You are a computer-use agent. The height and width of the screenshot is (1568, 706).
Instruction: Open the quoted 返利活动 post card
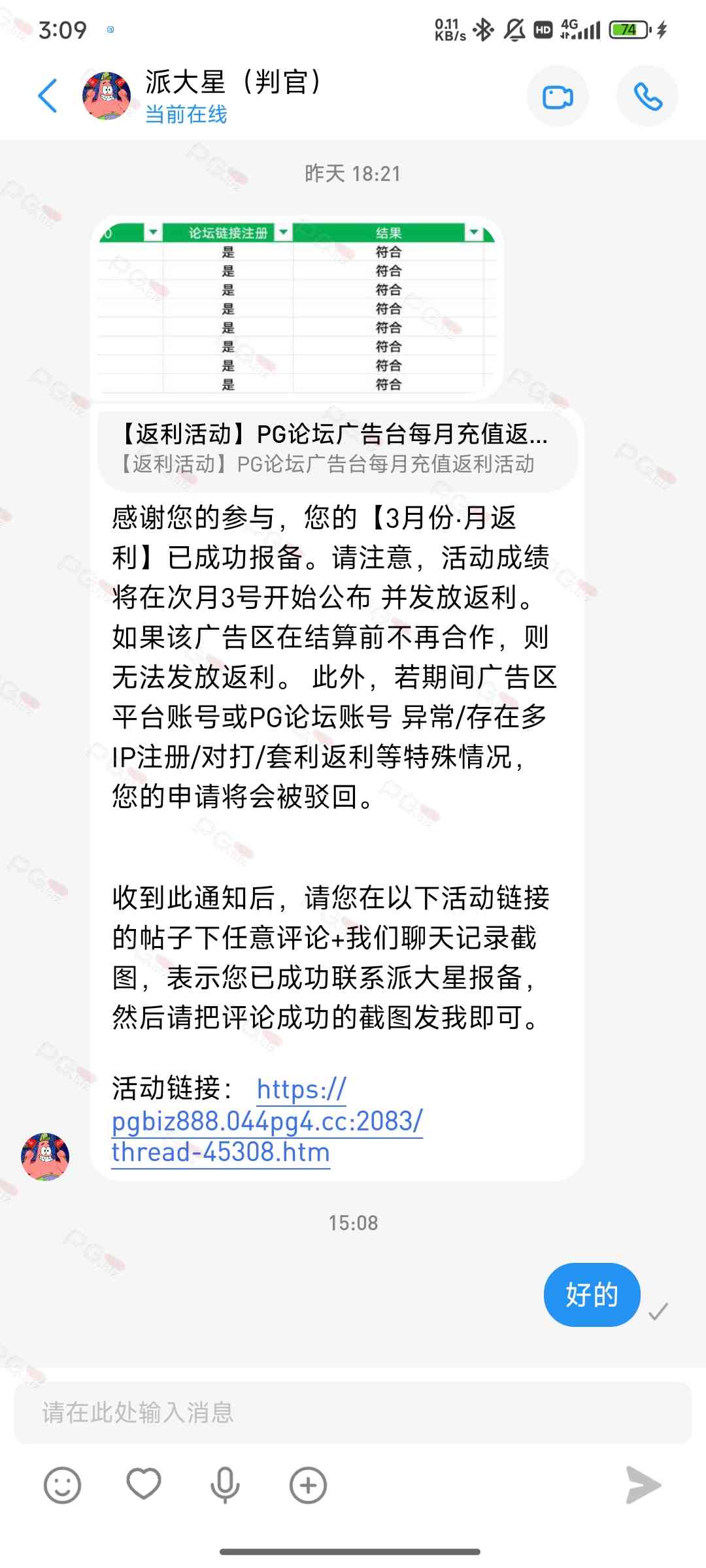coord(337,449)
